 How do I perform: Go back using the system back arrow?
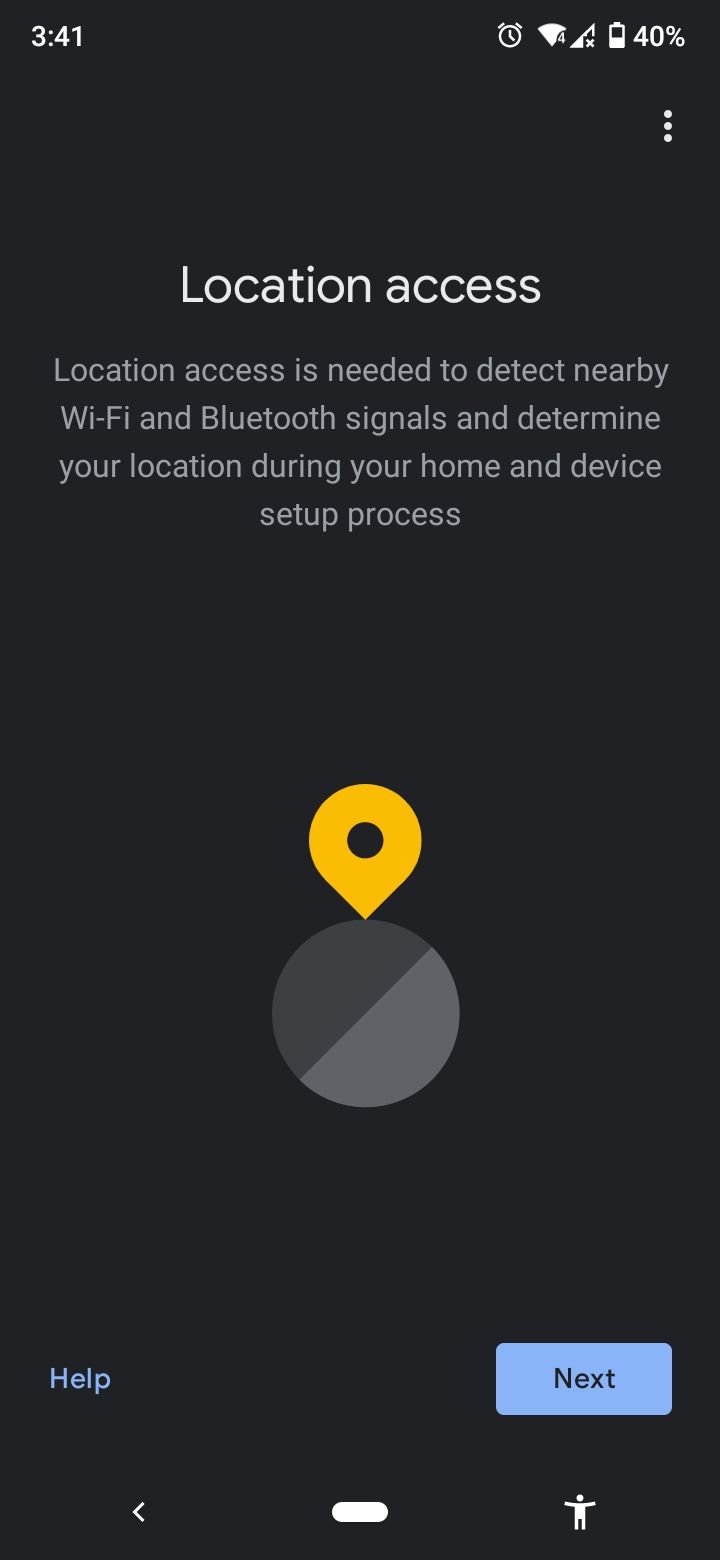[x=139, y=1512]
